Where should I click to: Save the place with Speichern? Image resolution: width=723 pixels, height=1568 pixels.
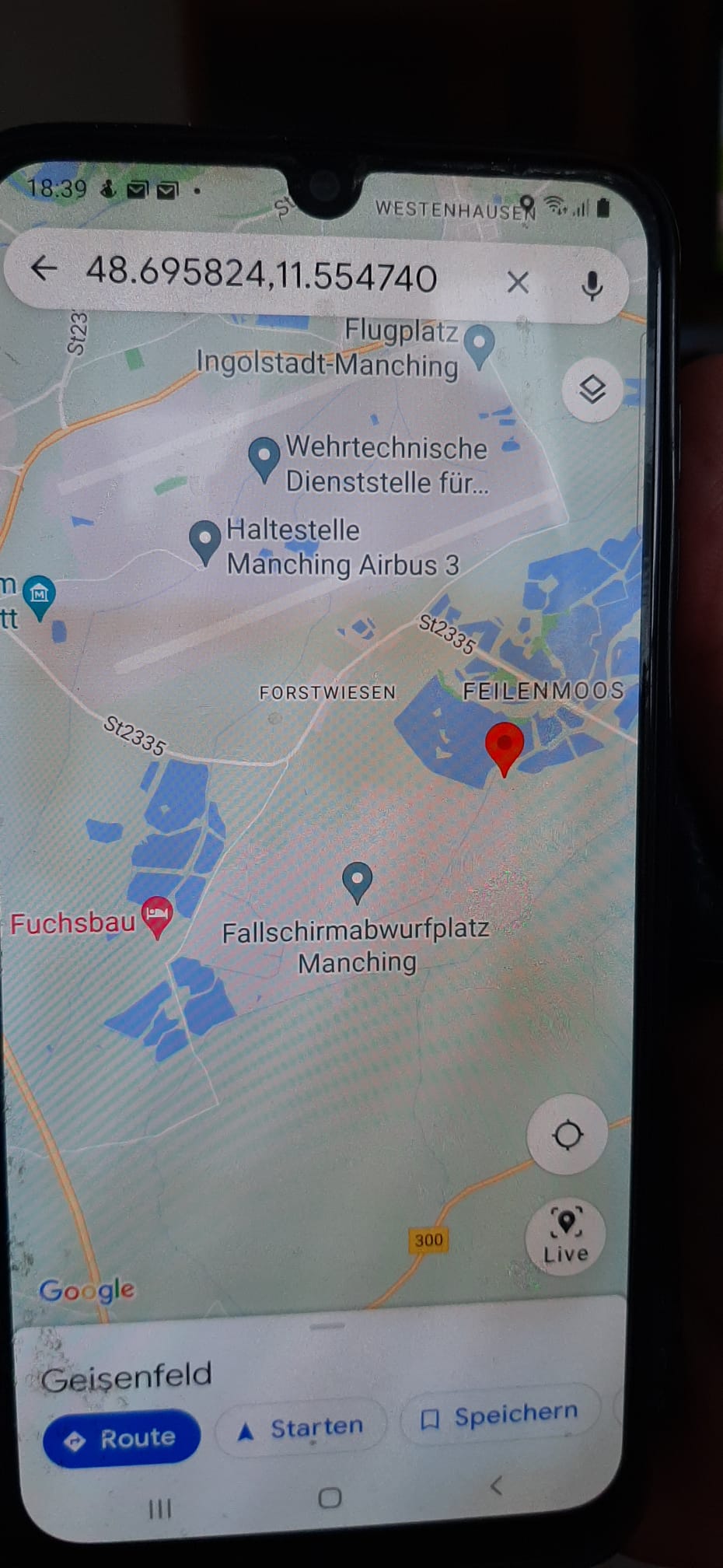pos(500,1416)
